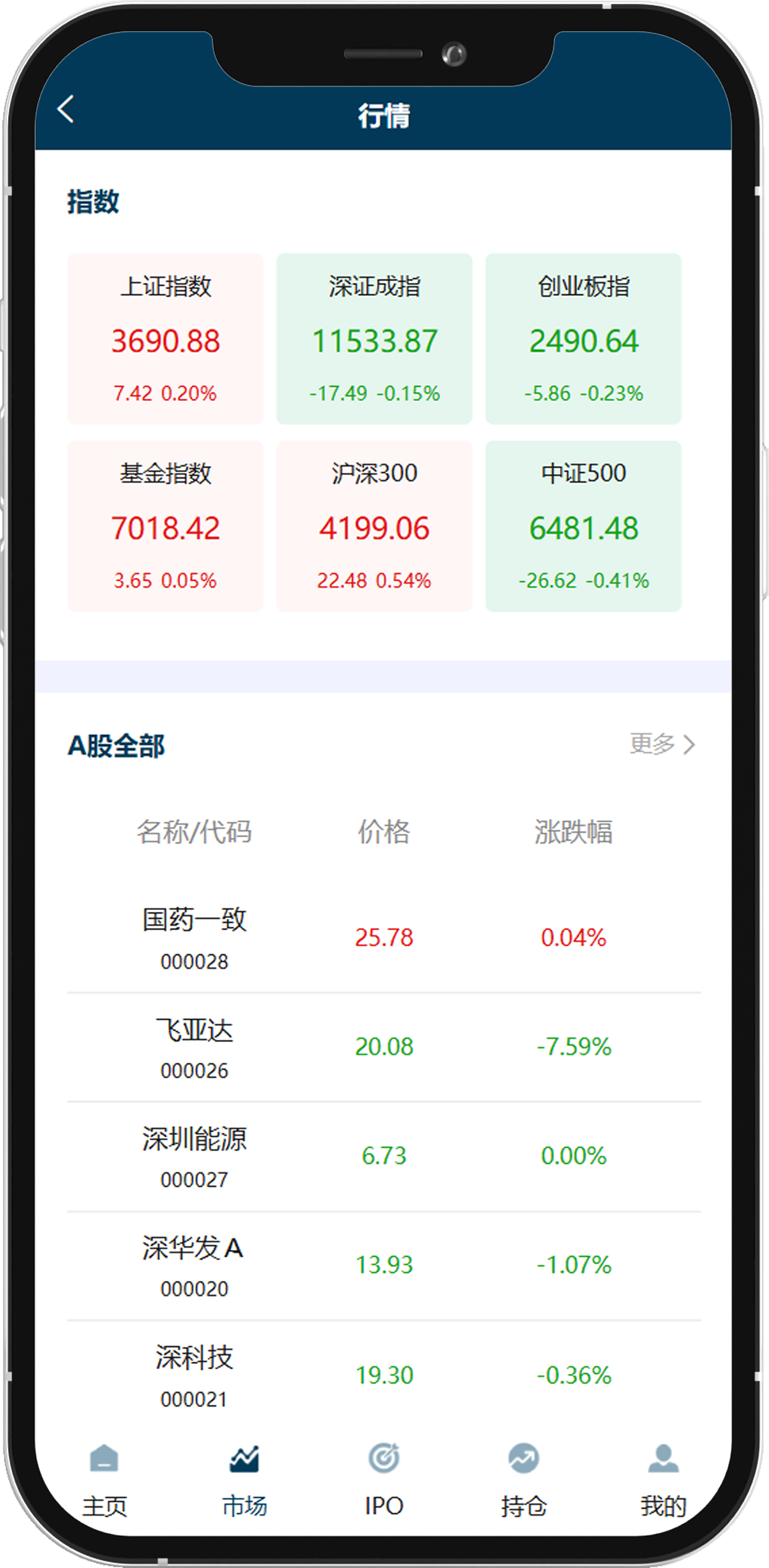This screenshot has width=769, height=1568.
Task: Go back from the 行情 page
Action: [66, 109]
